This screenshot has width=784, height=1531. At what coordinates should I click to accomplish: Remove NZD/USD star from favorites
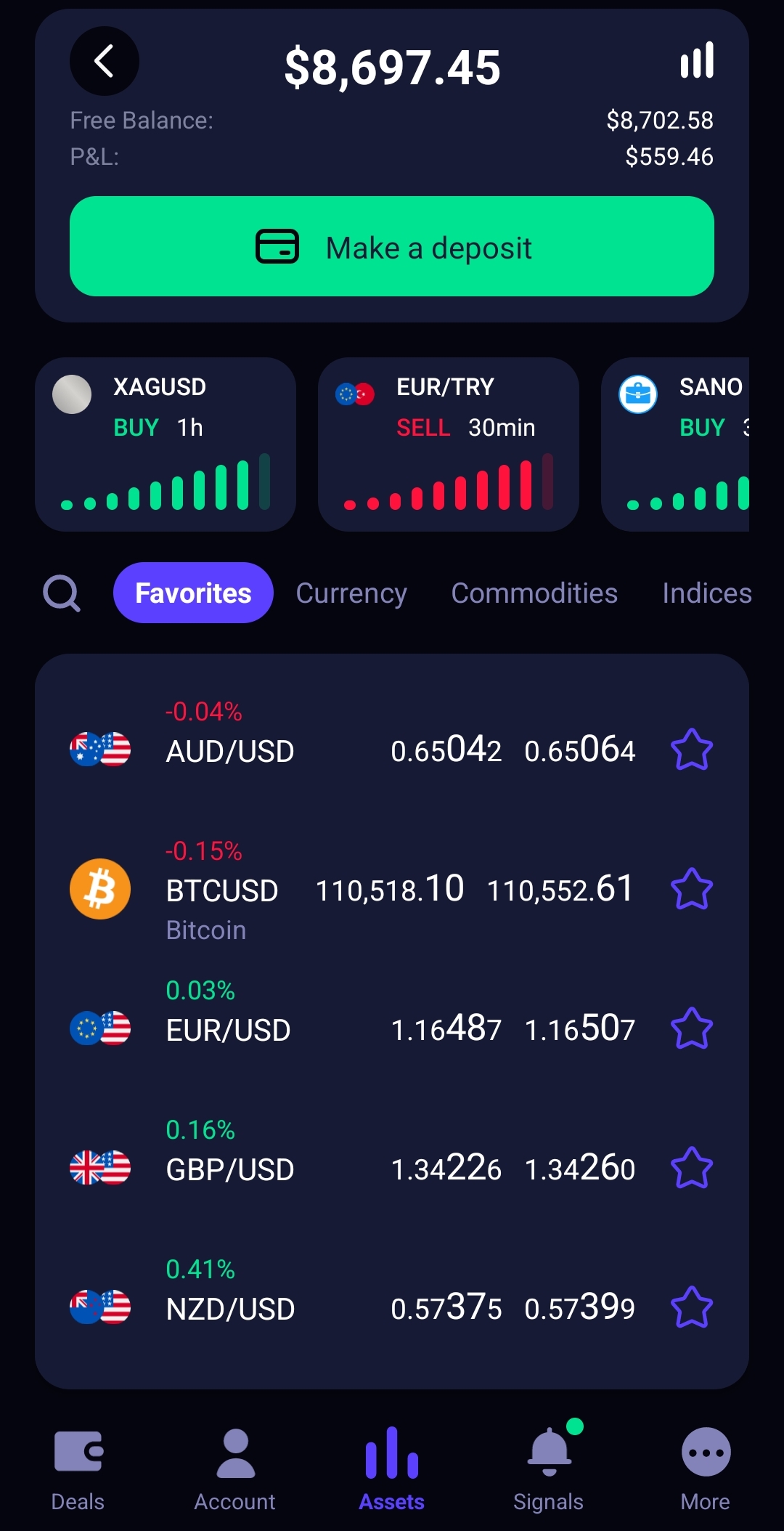click(692, 1307)
